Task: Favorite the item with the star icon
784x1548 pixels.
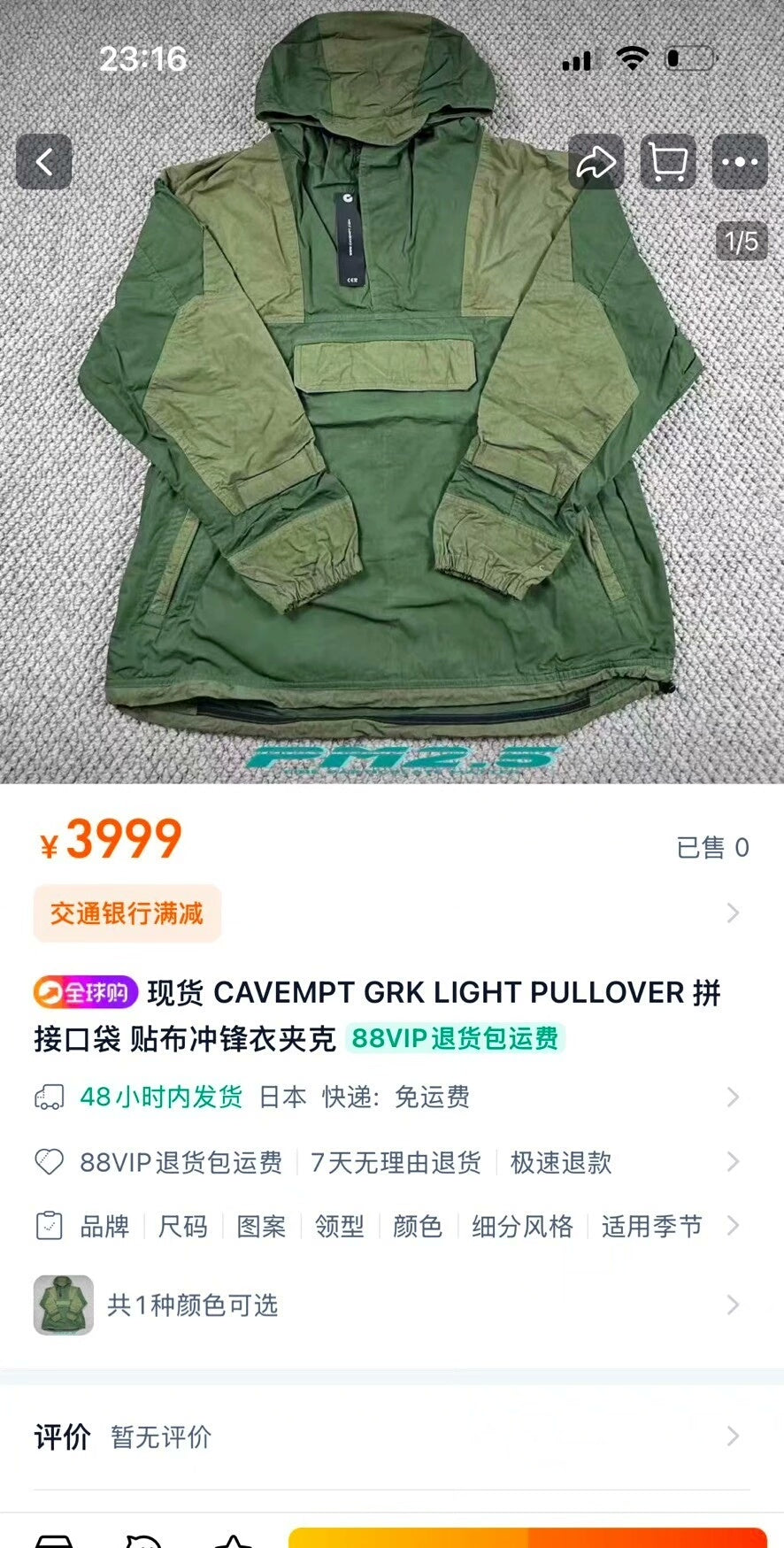Action: 228,1540
